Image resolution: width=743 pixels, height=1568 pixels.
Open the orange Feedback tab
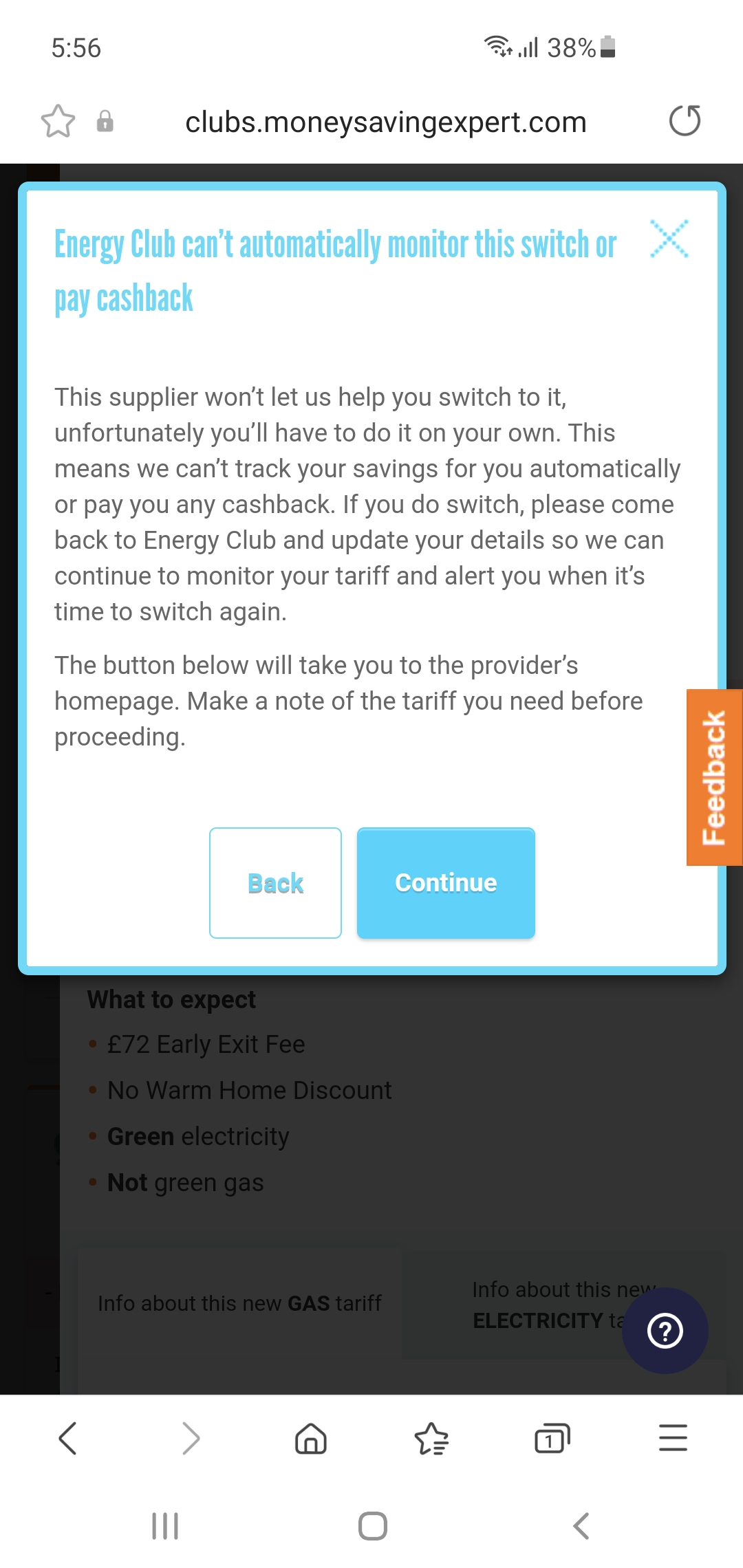(714, 777)
